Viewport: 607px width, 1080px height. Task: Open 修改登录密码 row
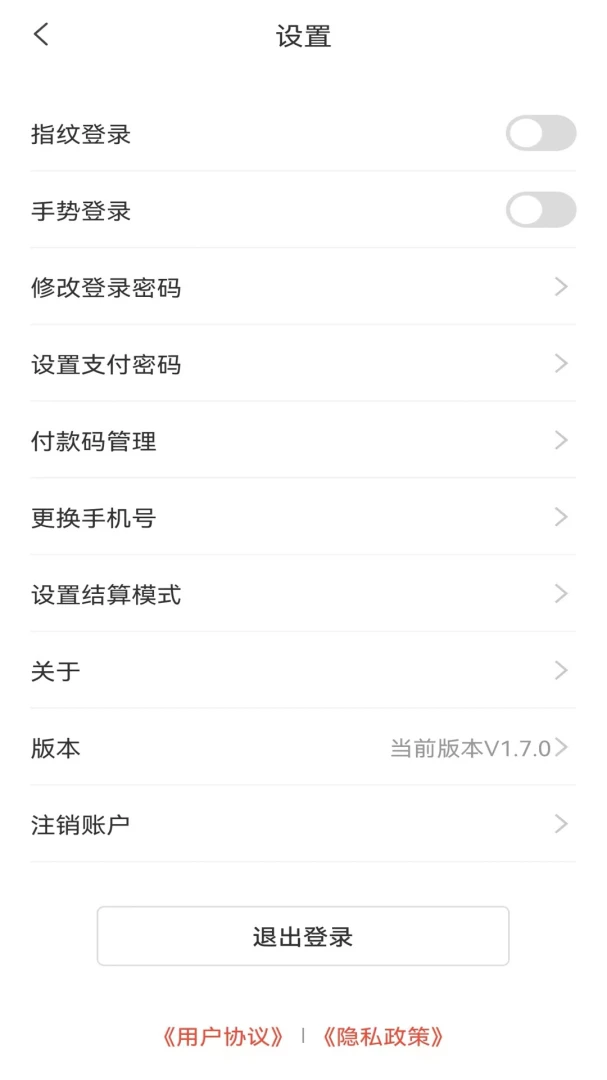click(302, 288)
